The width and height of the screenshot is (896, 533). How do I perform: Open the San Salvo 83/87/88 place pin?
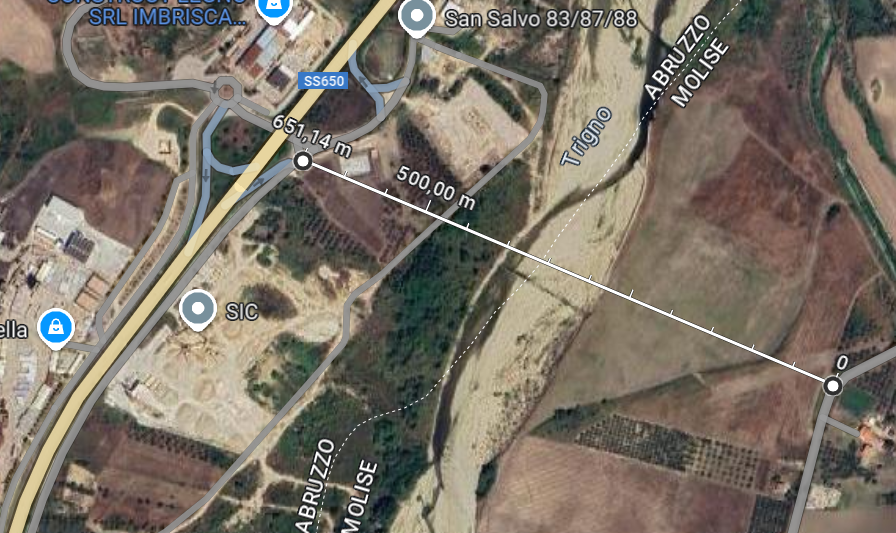point(416,17)
